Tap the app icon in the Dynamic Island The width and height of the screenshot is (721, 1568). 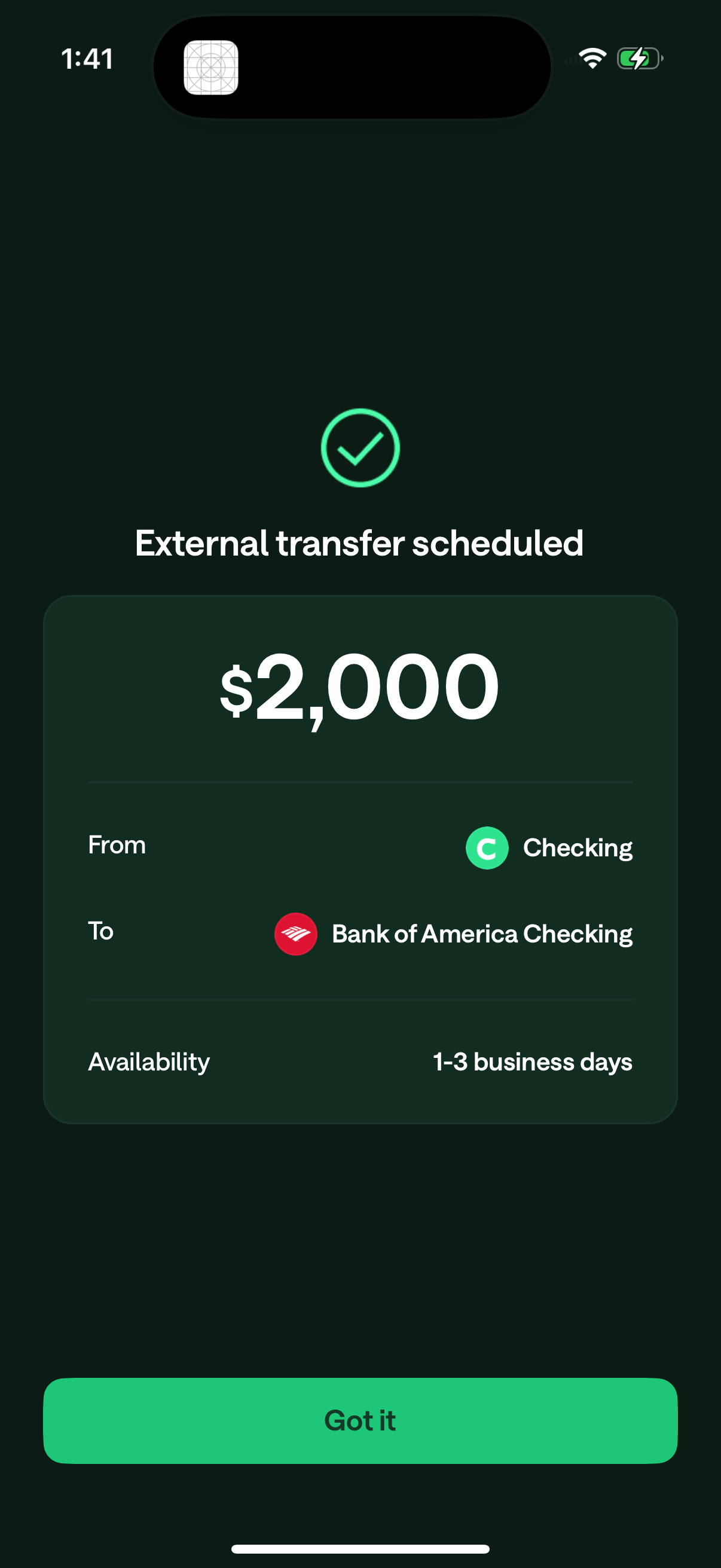point(212,68)
